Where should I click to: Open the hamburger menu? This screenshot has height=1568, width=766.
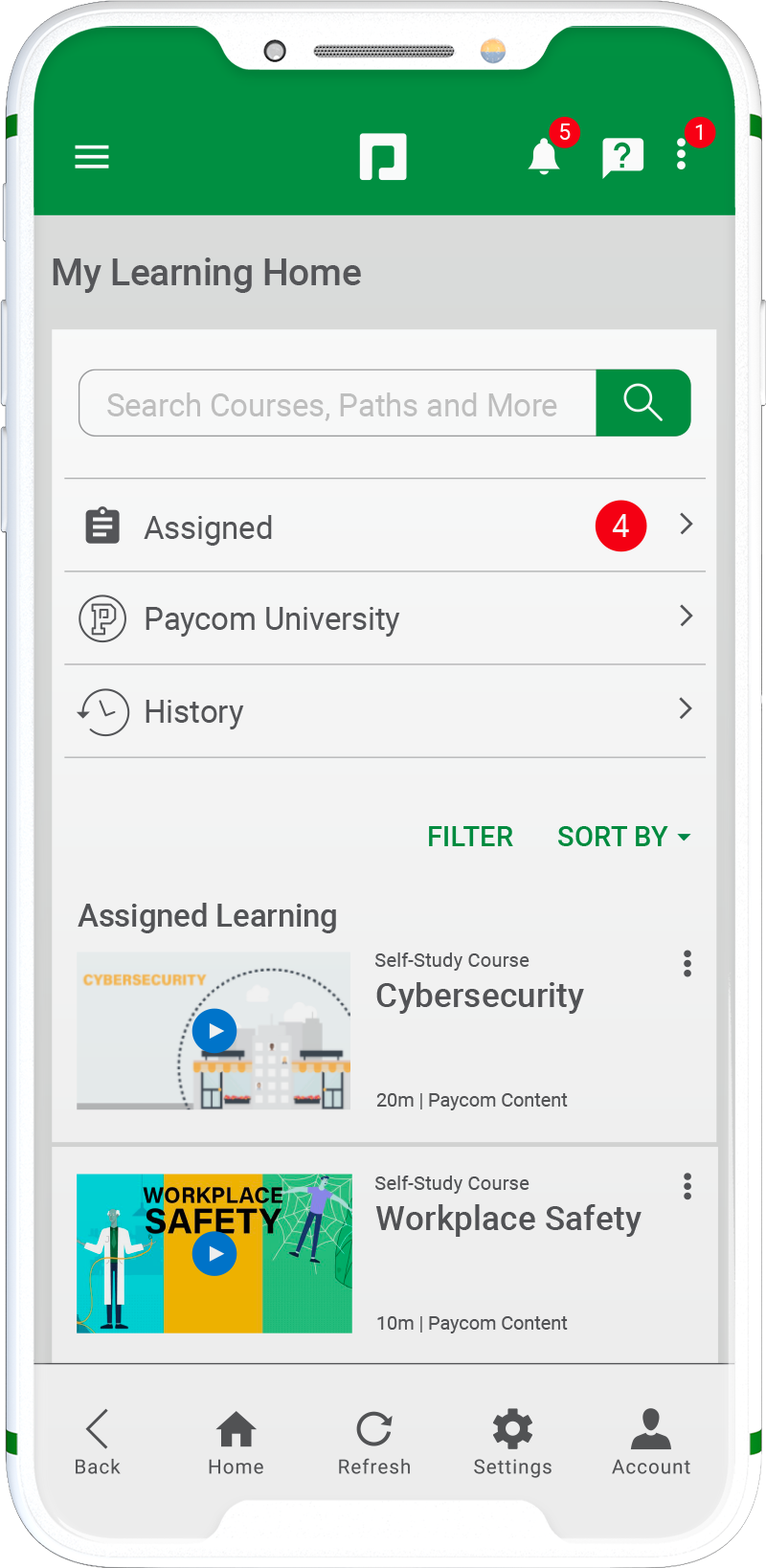pyautogui.click(x=92, y=157)
